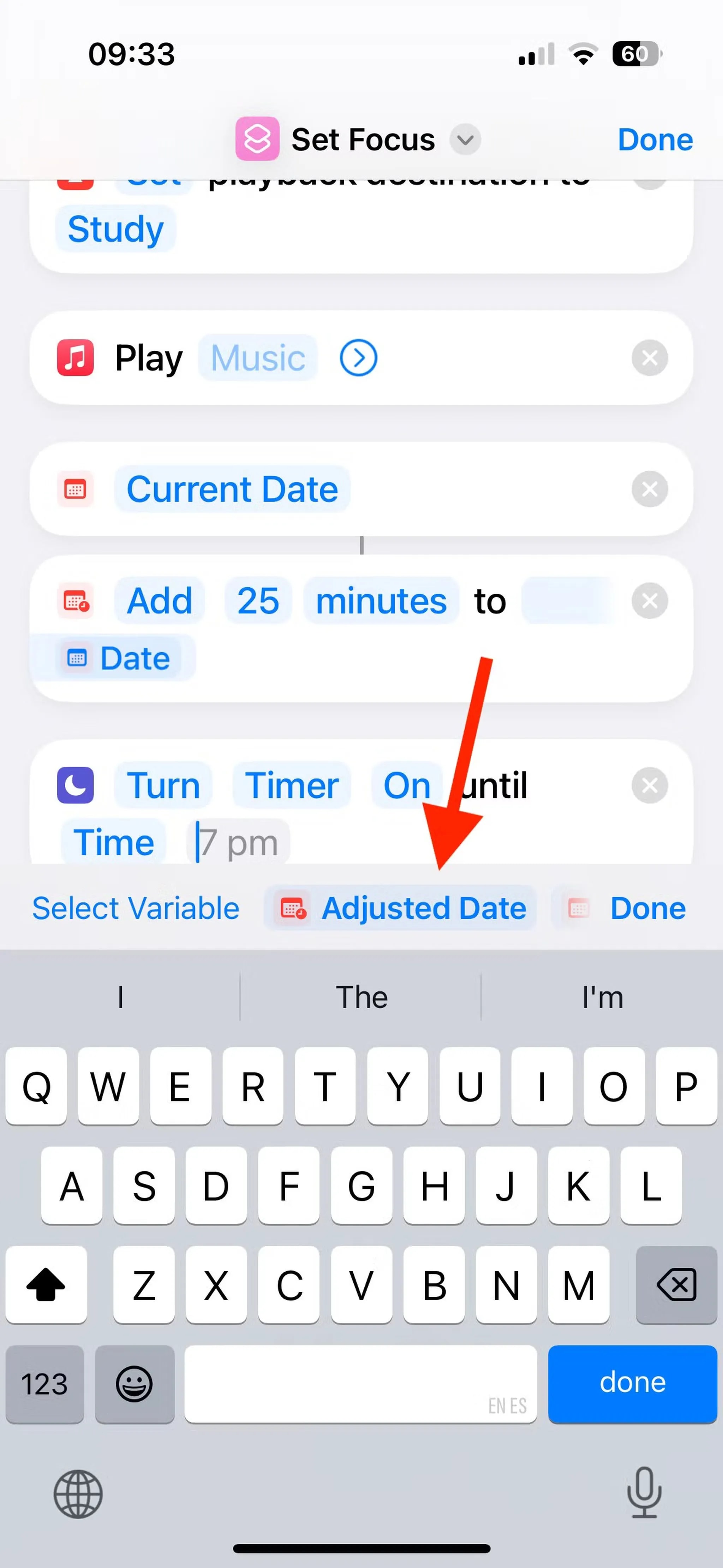
Task: Open the Set Focus title dropdown
Action: [465, 139]
